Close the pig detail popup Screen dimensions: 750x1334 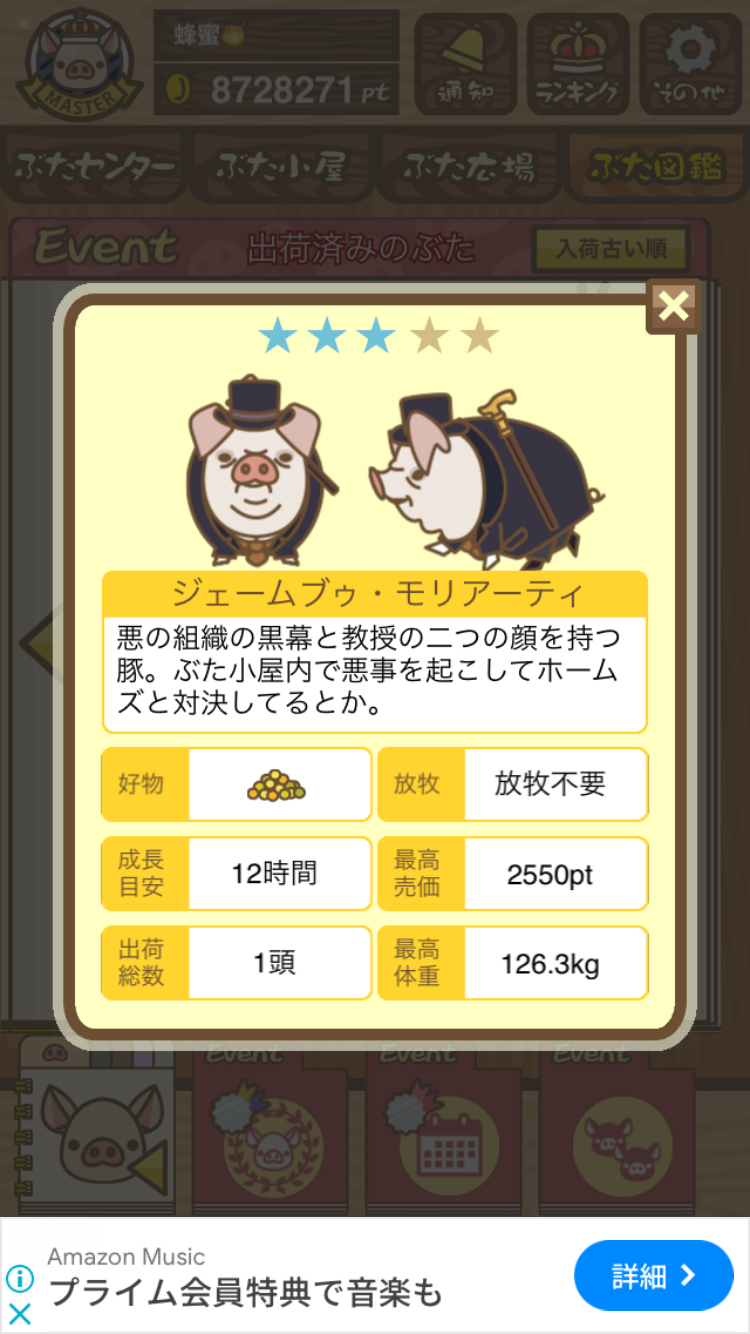click(673, 306)
